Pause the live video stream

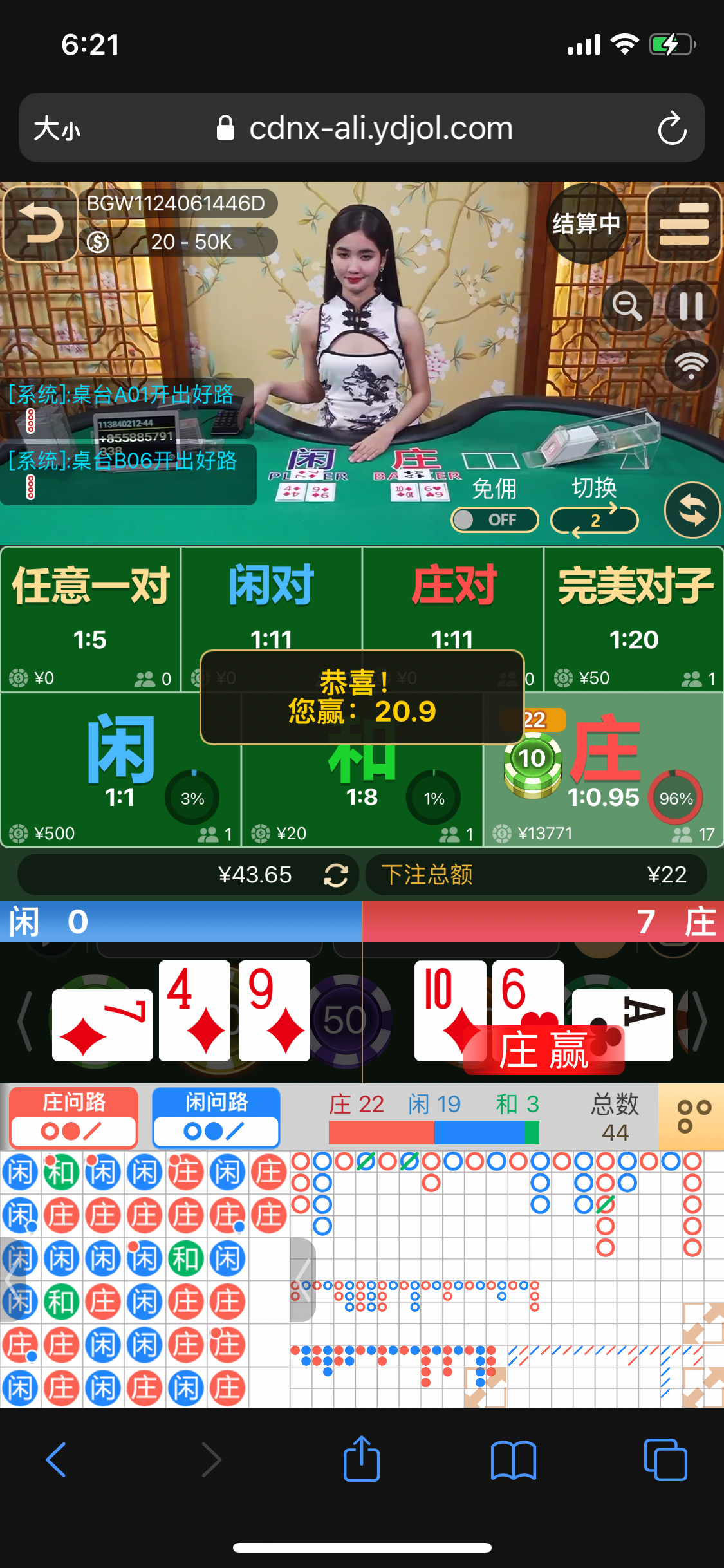coord(691,305)
